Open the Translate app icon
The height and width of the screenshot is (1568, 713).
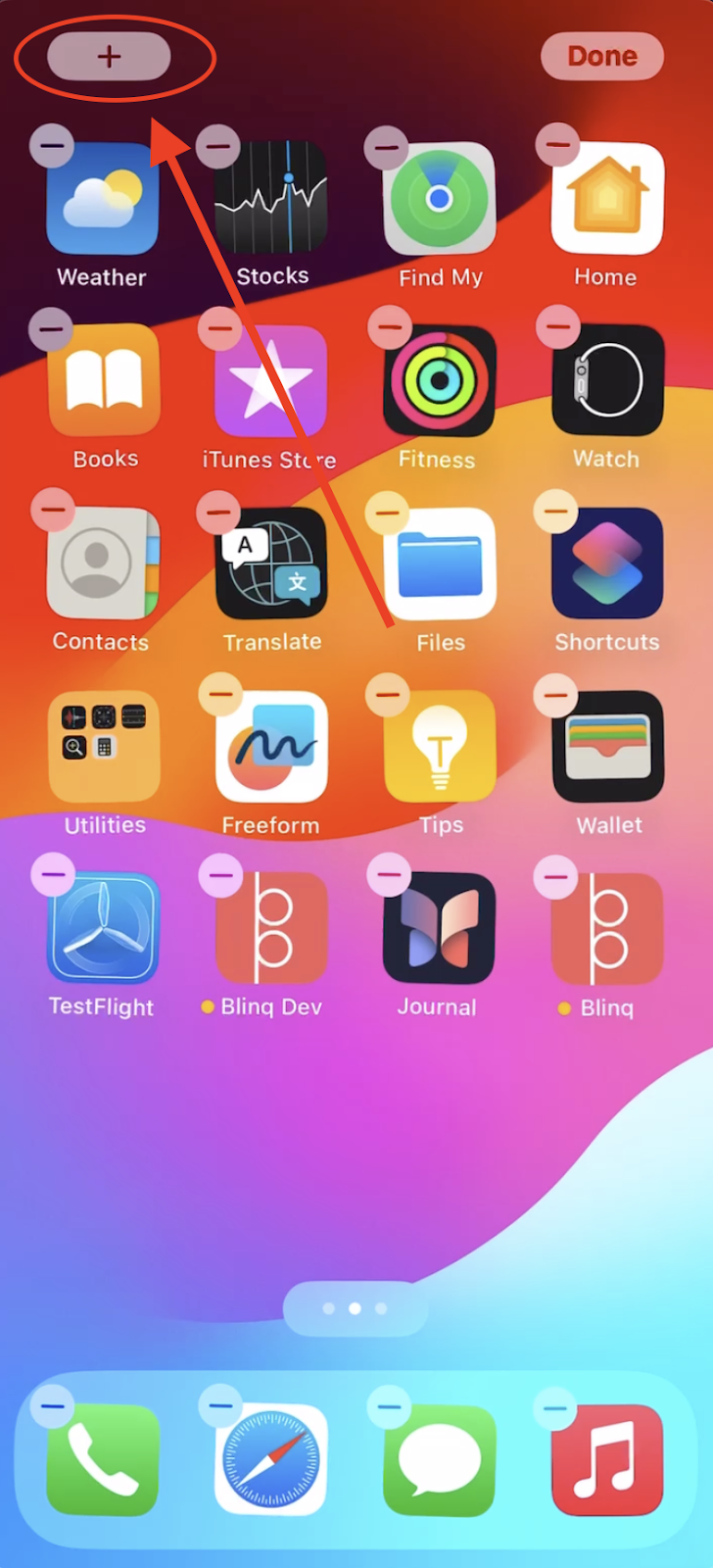pos(271,563)
